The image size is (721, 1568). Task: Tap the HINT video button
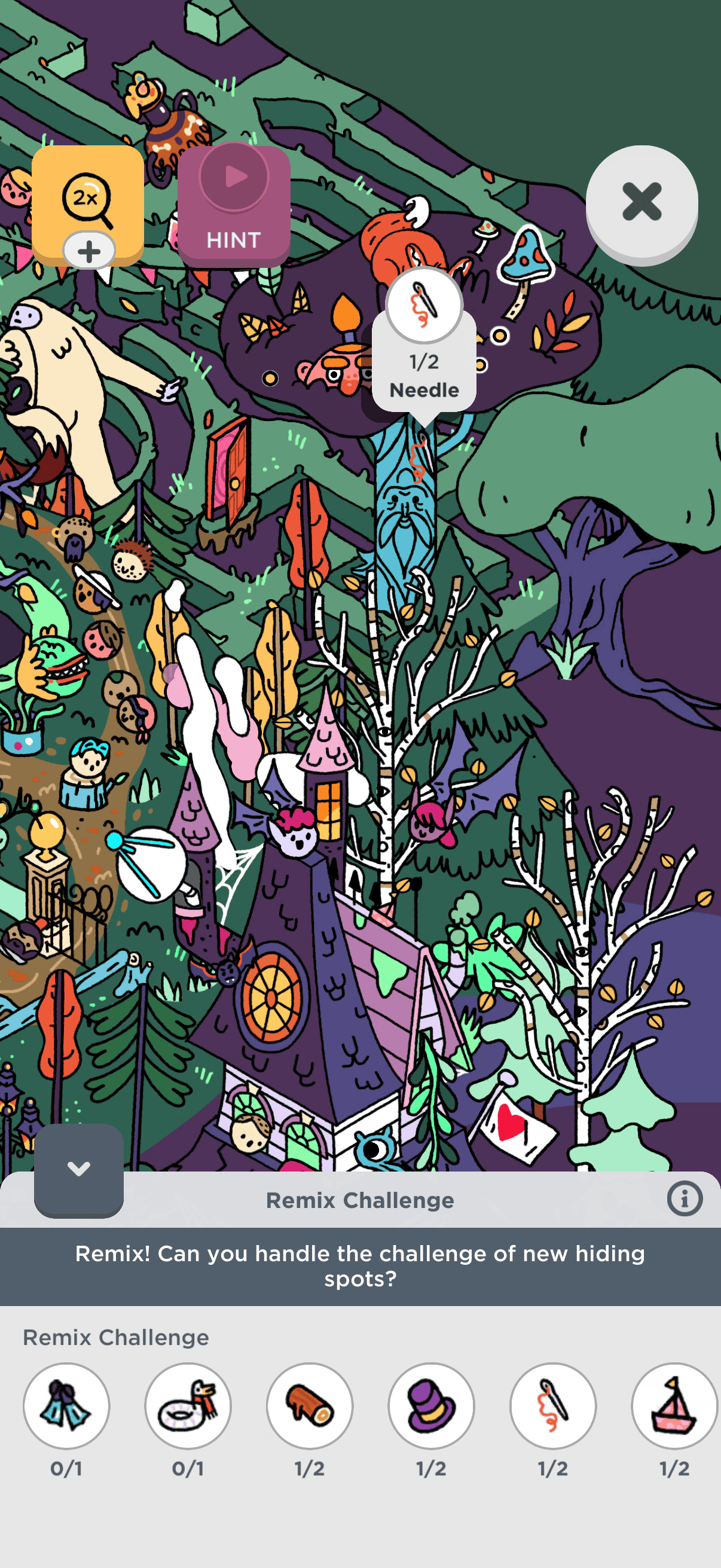pyautogui.click(x=234, y=204)
